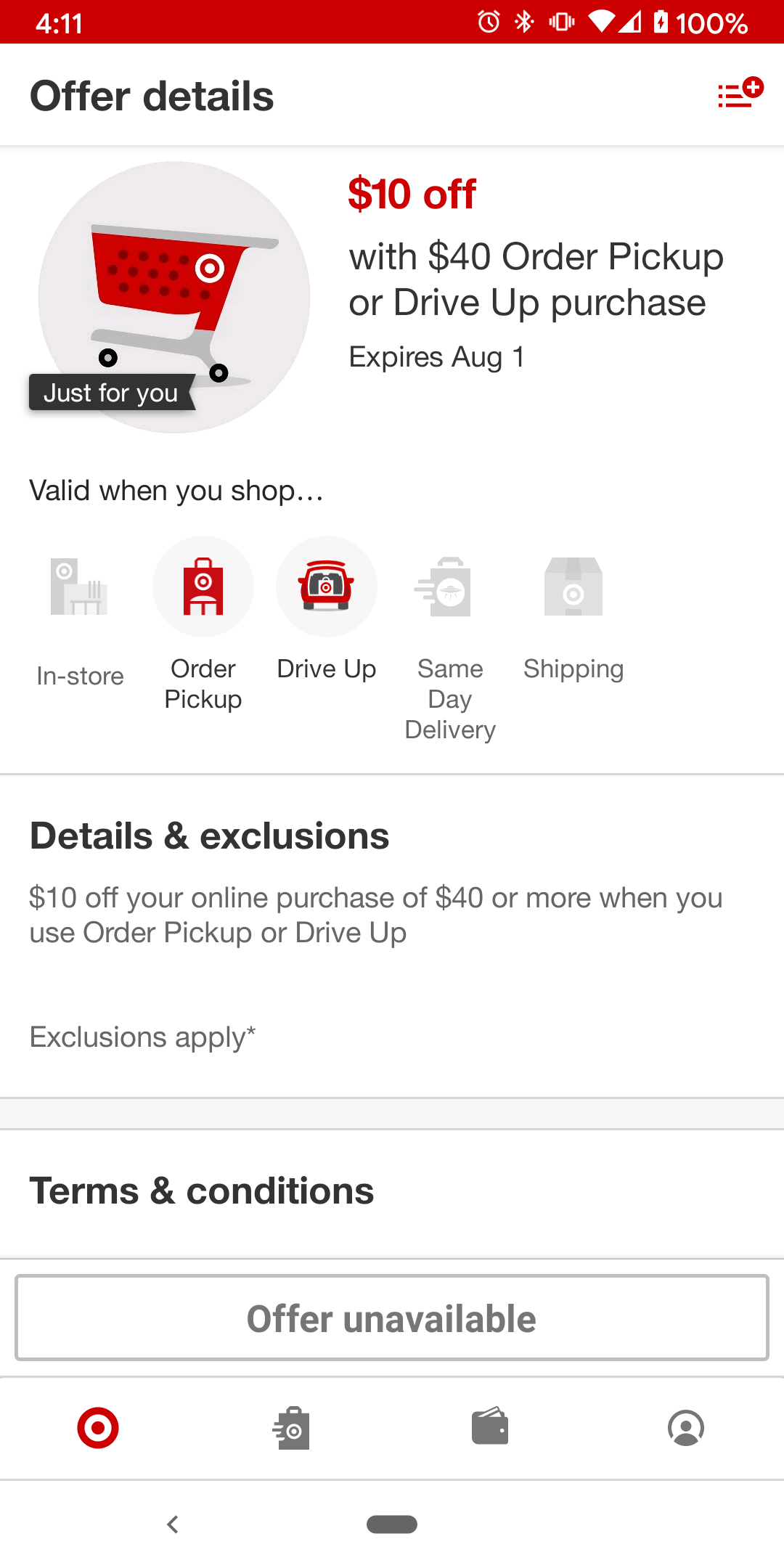Open the add-to-list icon in header

740,94
